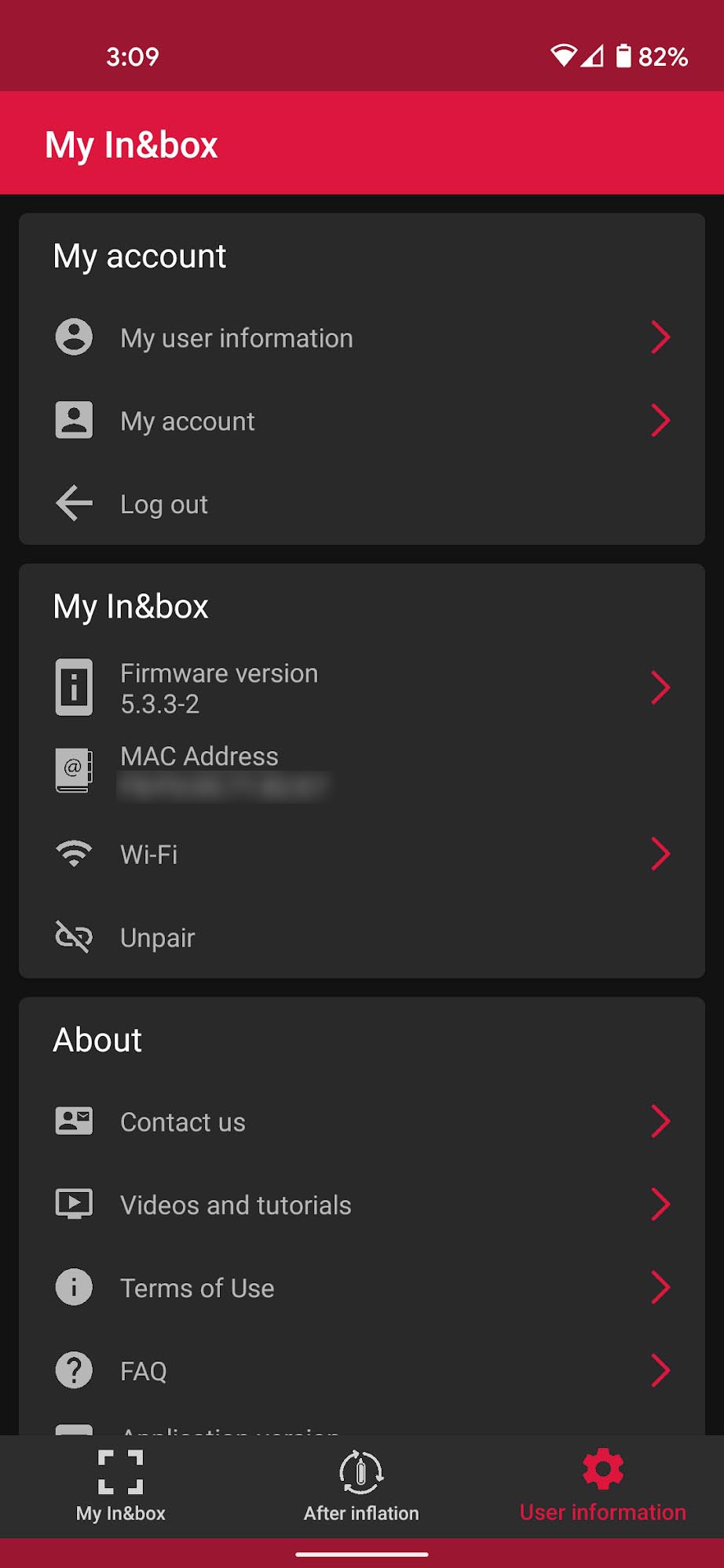The width and height of the screenshot is (724, 1568).
Task: Log out of the account
Action: point(164,505)
